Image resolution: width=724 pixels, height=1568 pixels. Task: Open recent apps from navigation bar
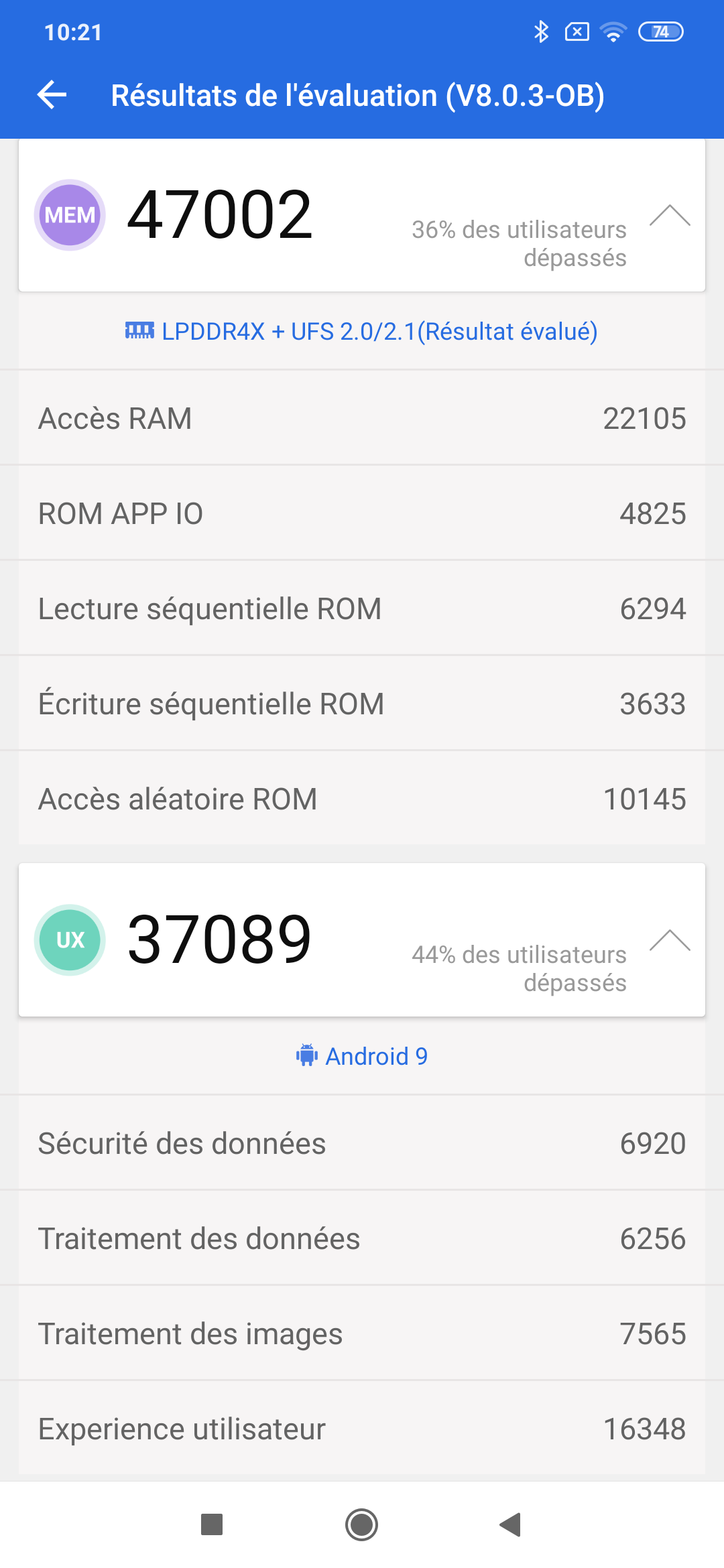[x=212, y=1524]
